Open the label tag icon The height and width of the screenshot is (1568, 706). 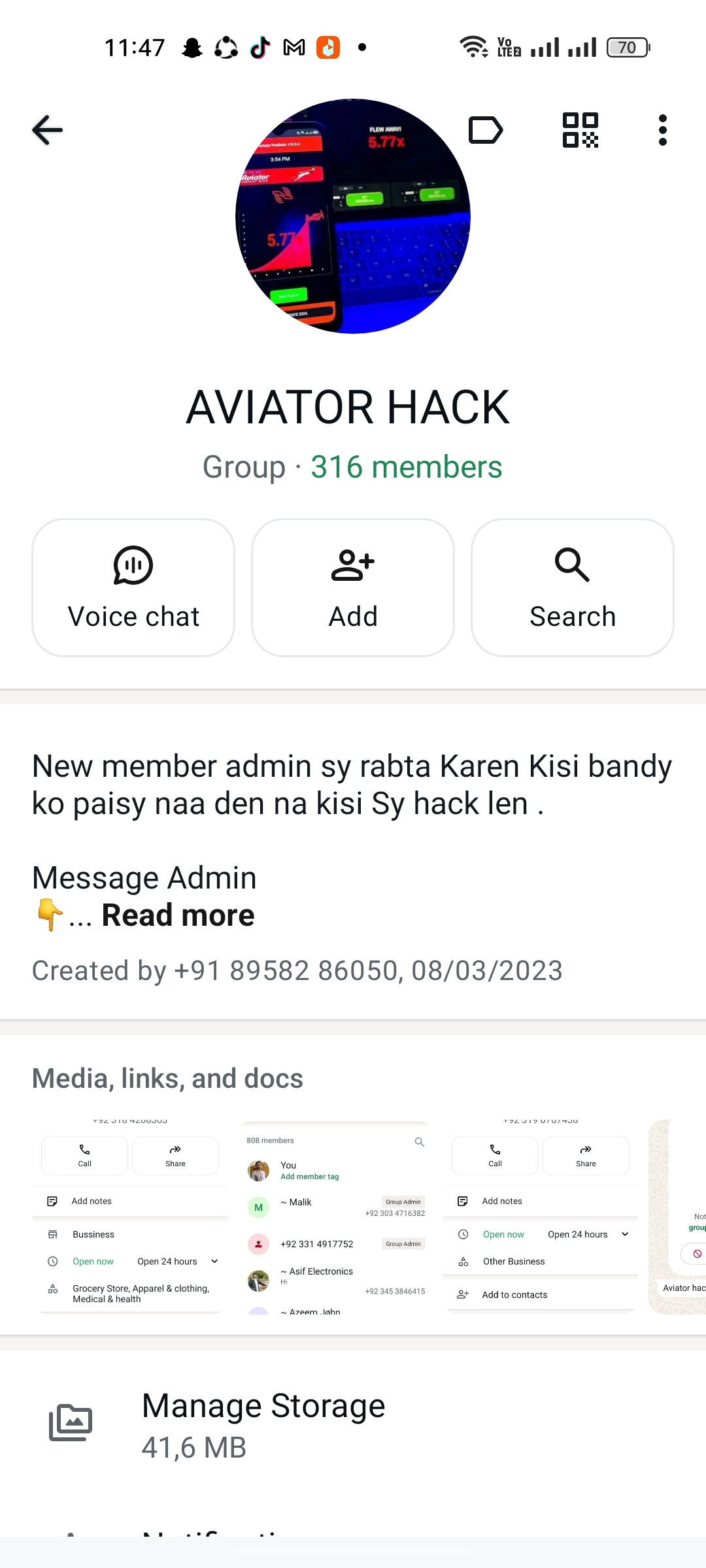(486, 129)
